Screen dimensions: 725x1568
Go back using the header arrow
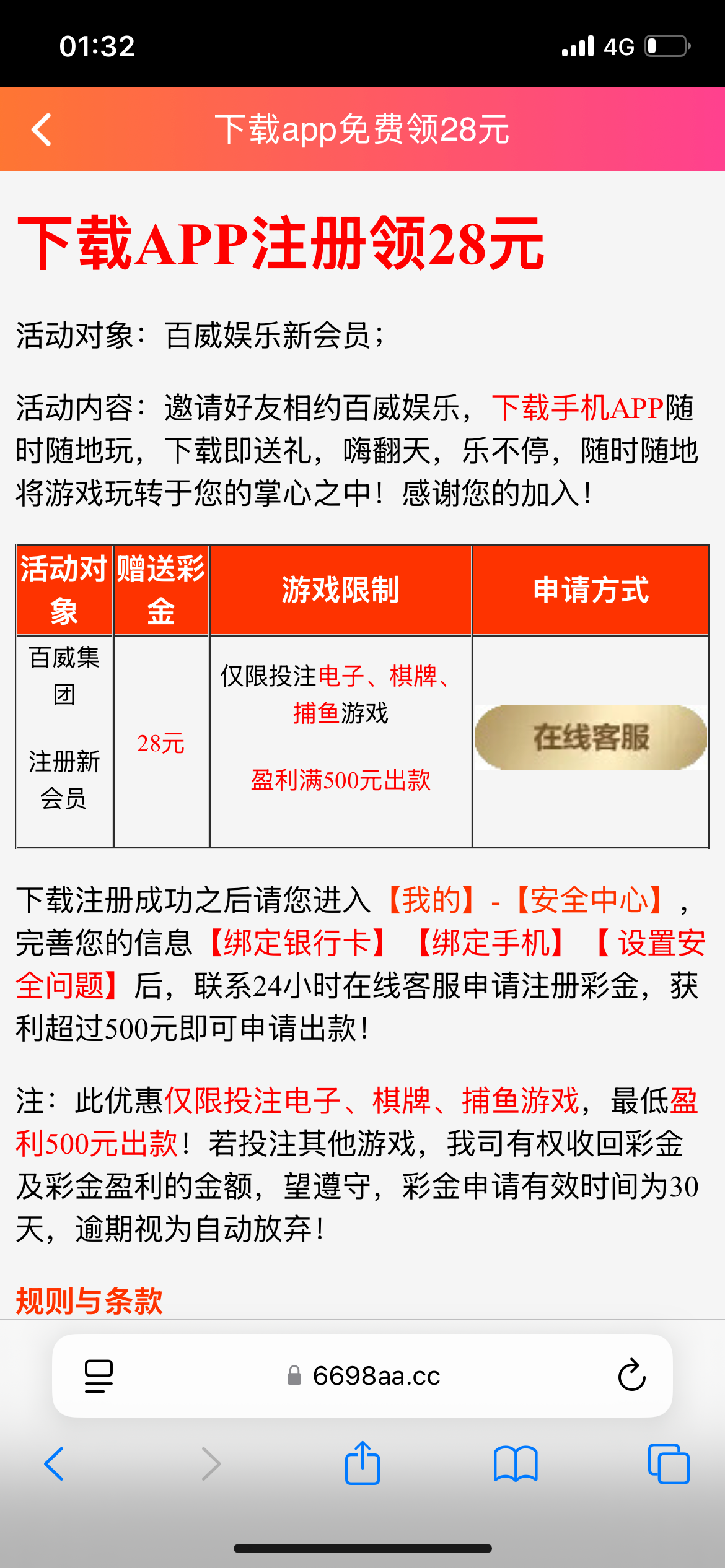42,129
